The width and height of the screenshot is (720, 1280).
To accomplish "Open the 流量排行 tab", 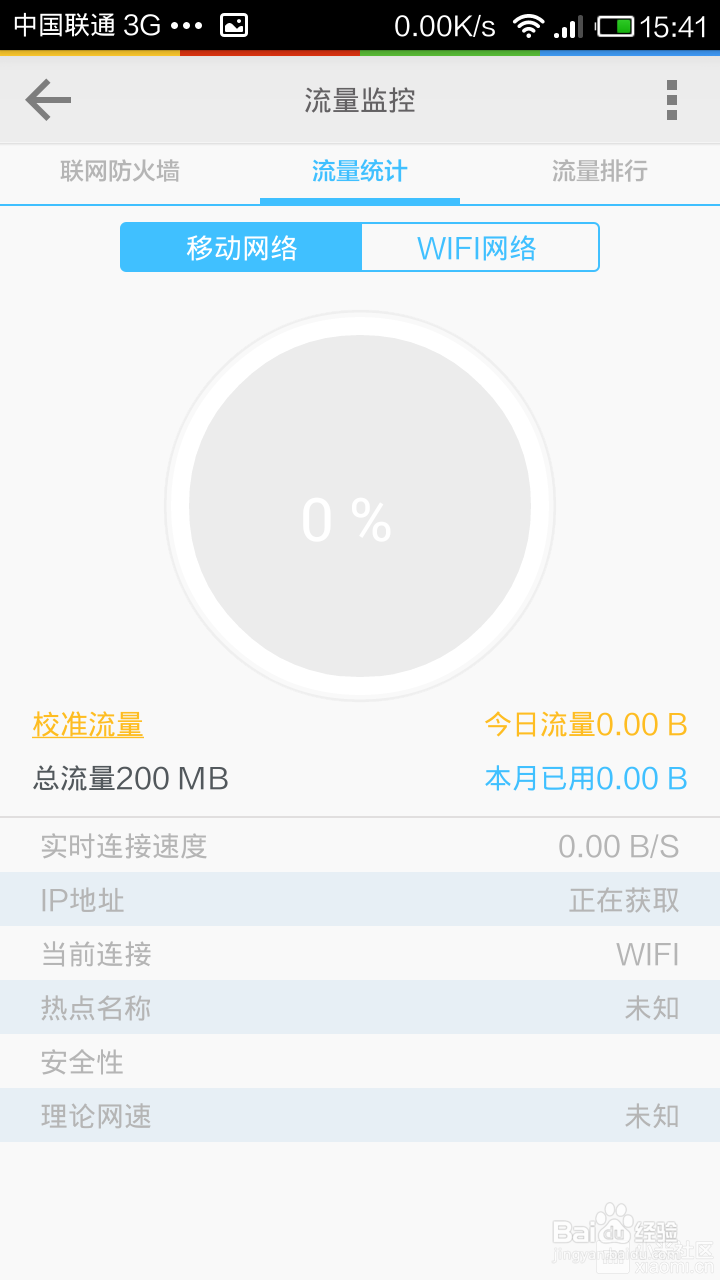I will pyautogui.click(x=600, y=172).
